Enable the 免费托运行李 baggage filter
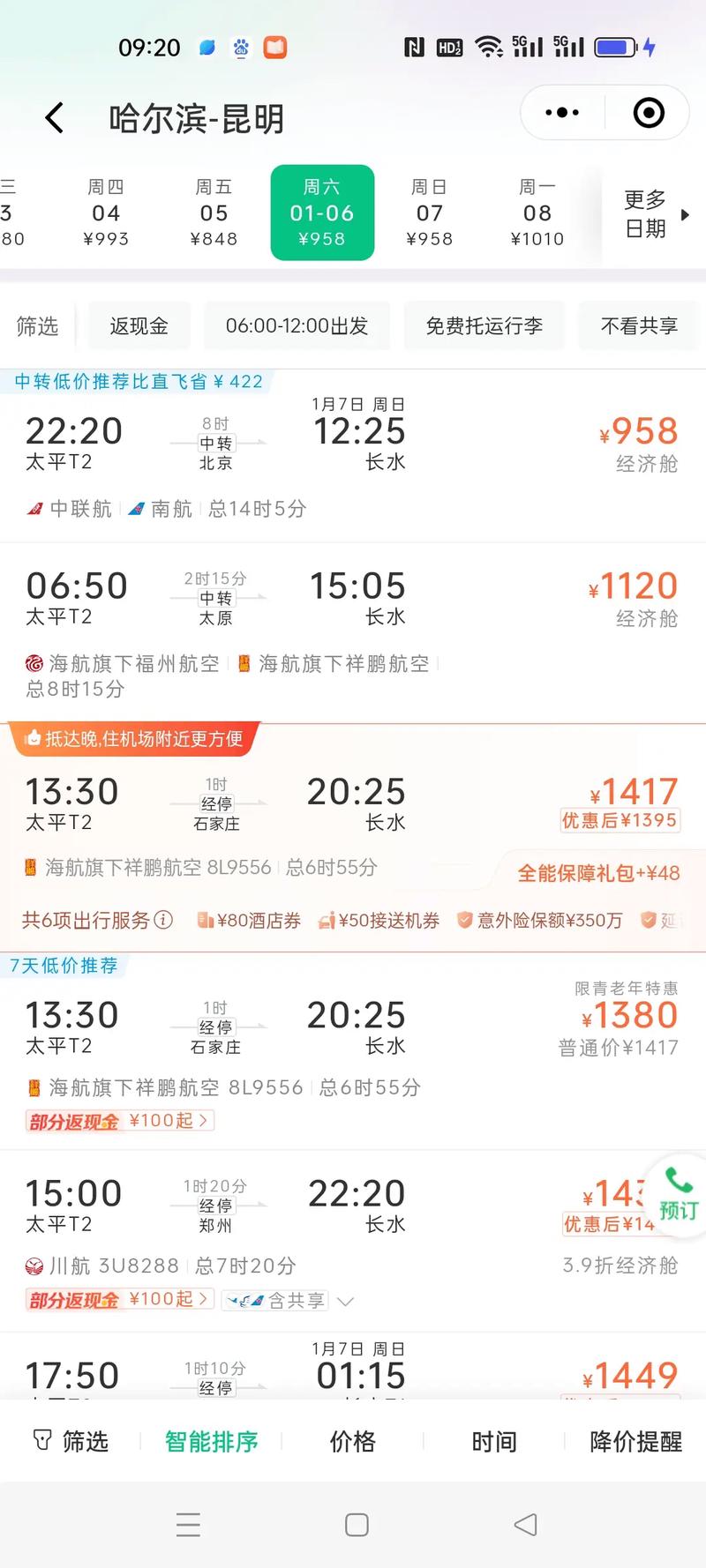The height and width of the screenshot is (1568, 706). [x=484, y=325]
